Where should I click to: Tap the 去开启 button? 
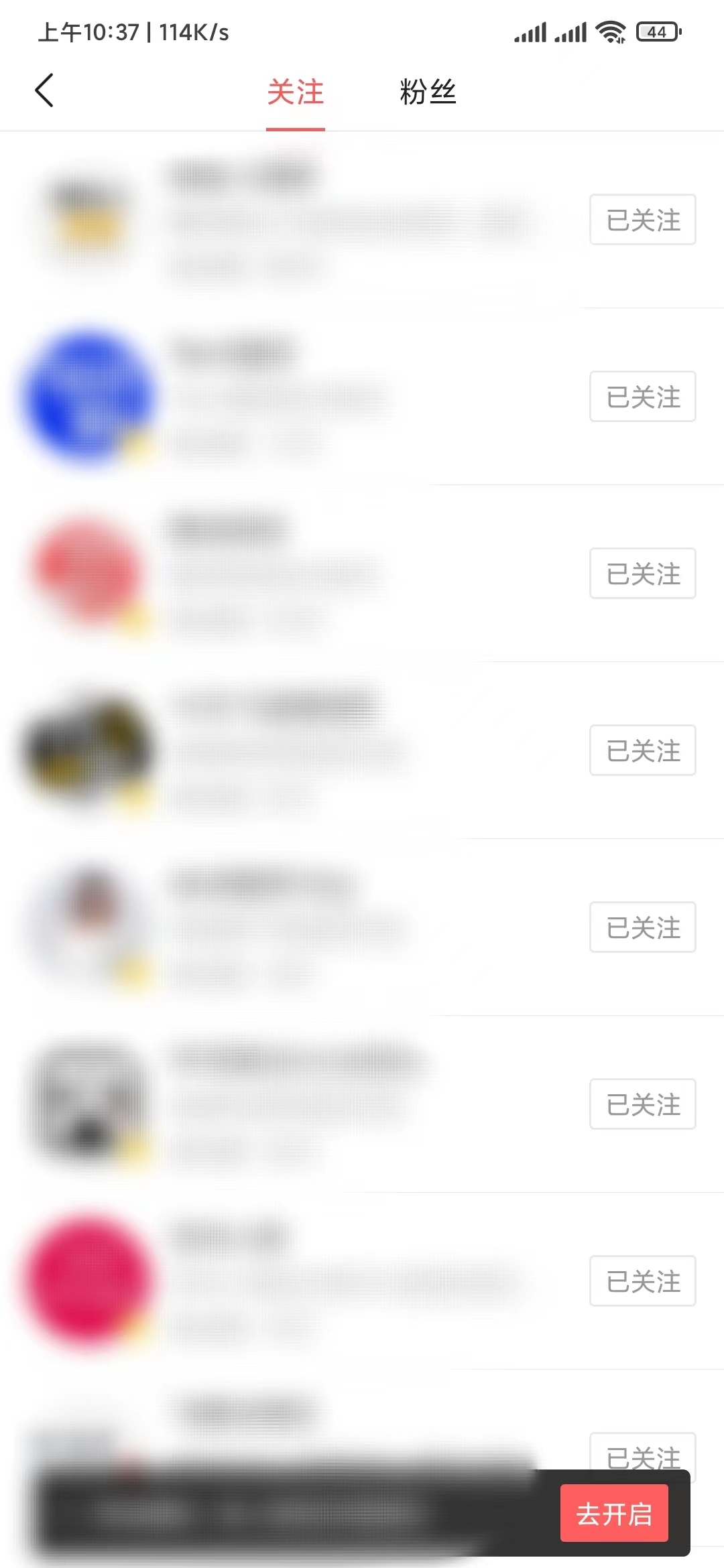(614, 1514)
